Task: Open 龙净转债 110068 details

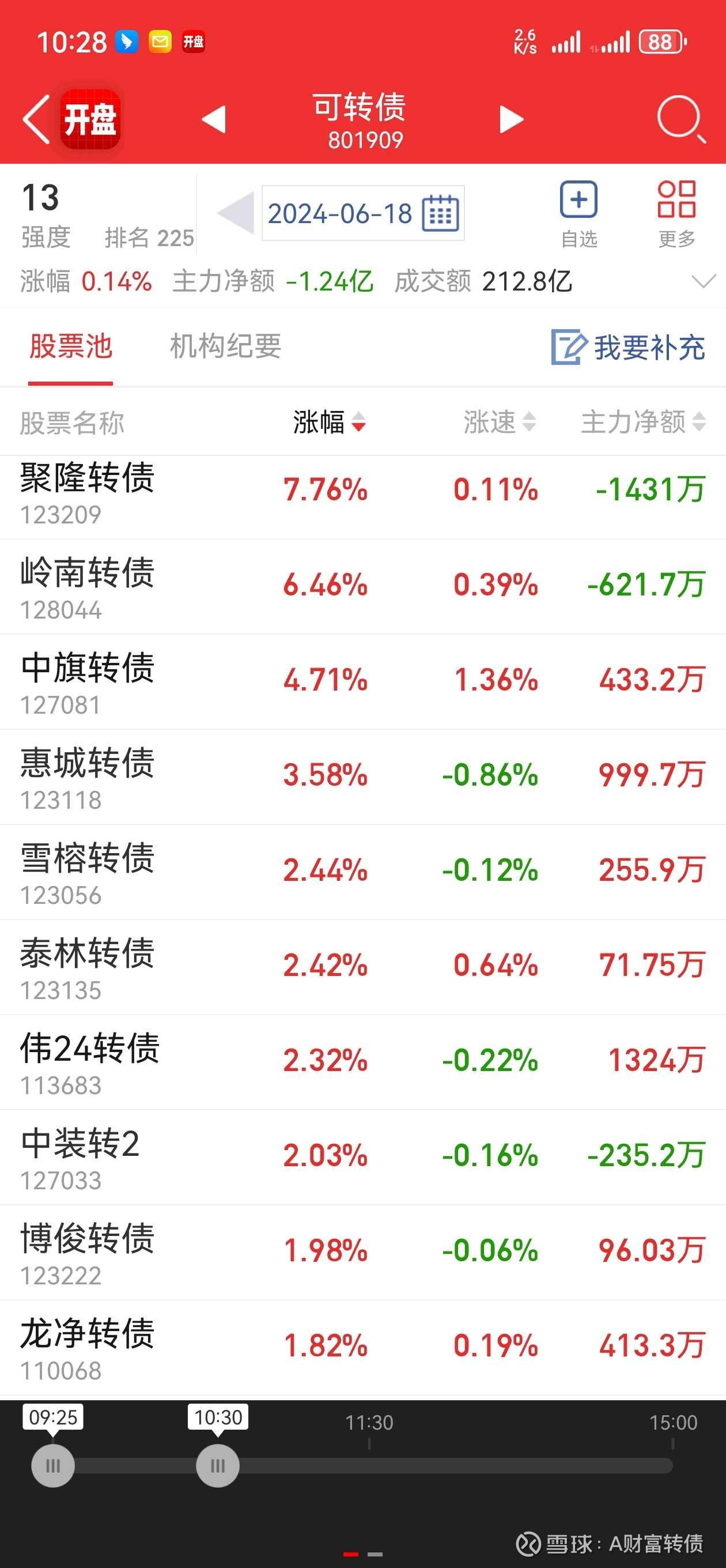Action: pos(362,1348)
